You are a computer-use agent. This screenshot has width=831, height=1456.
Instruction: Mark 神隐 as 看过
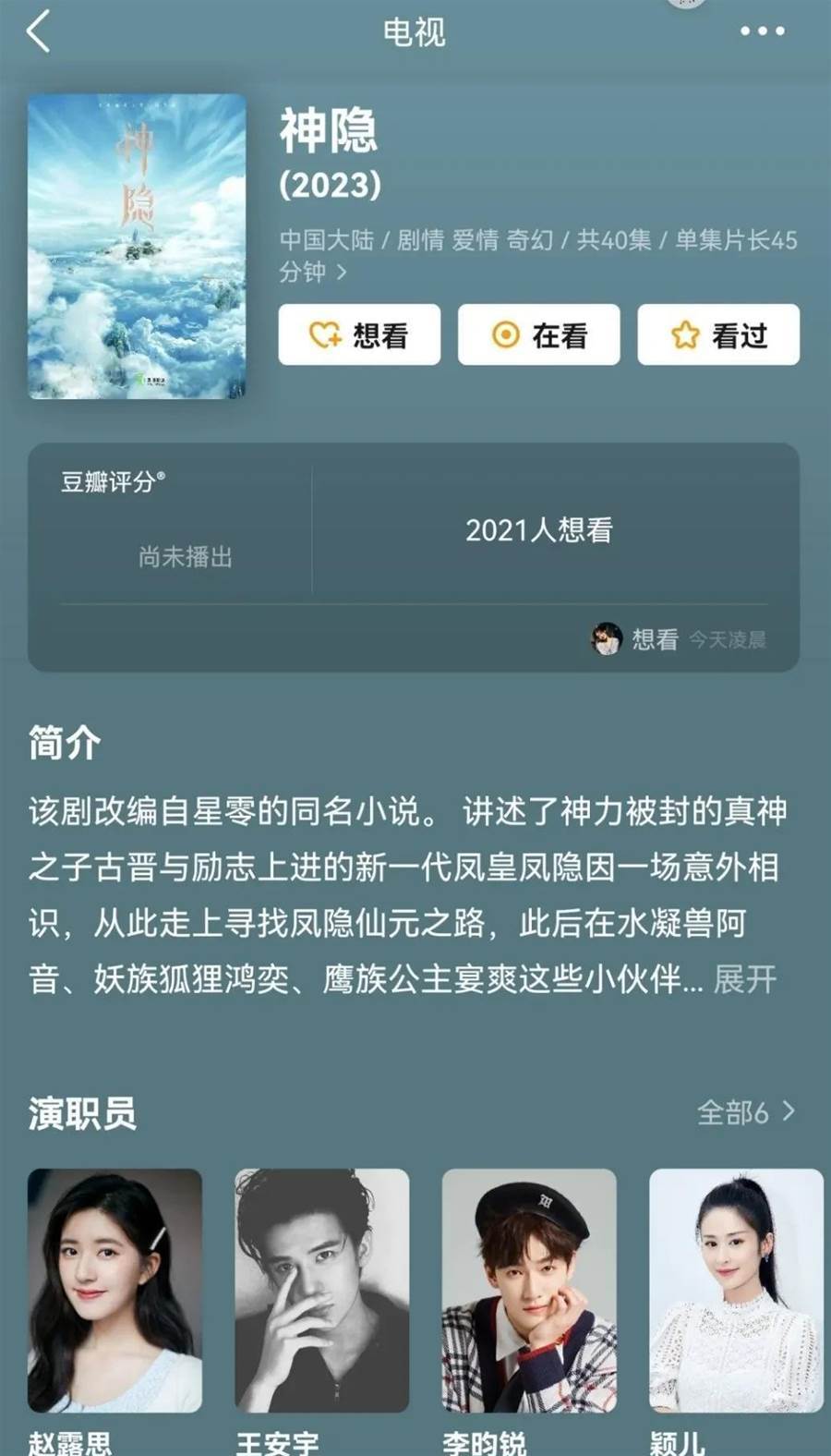pos(718,334)
